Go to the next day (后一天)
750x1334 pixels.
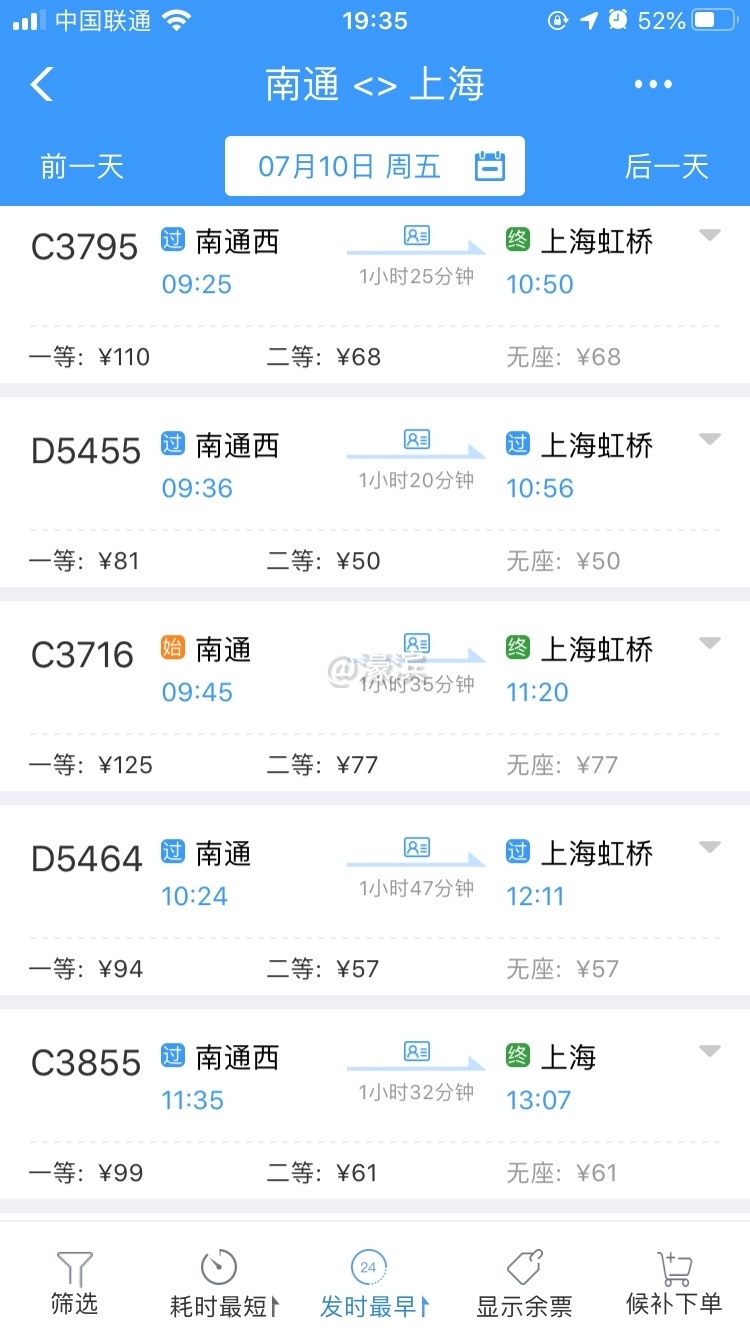pos(666,166)
